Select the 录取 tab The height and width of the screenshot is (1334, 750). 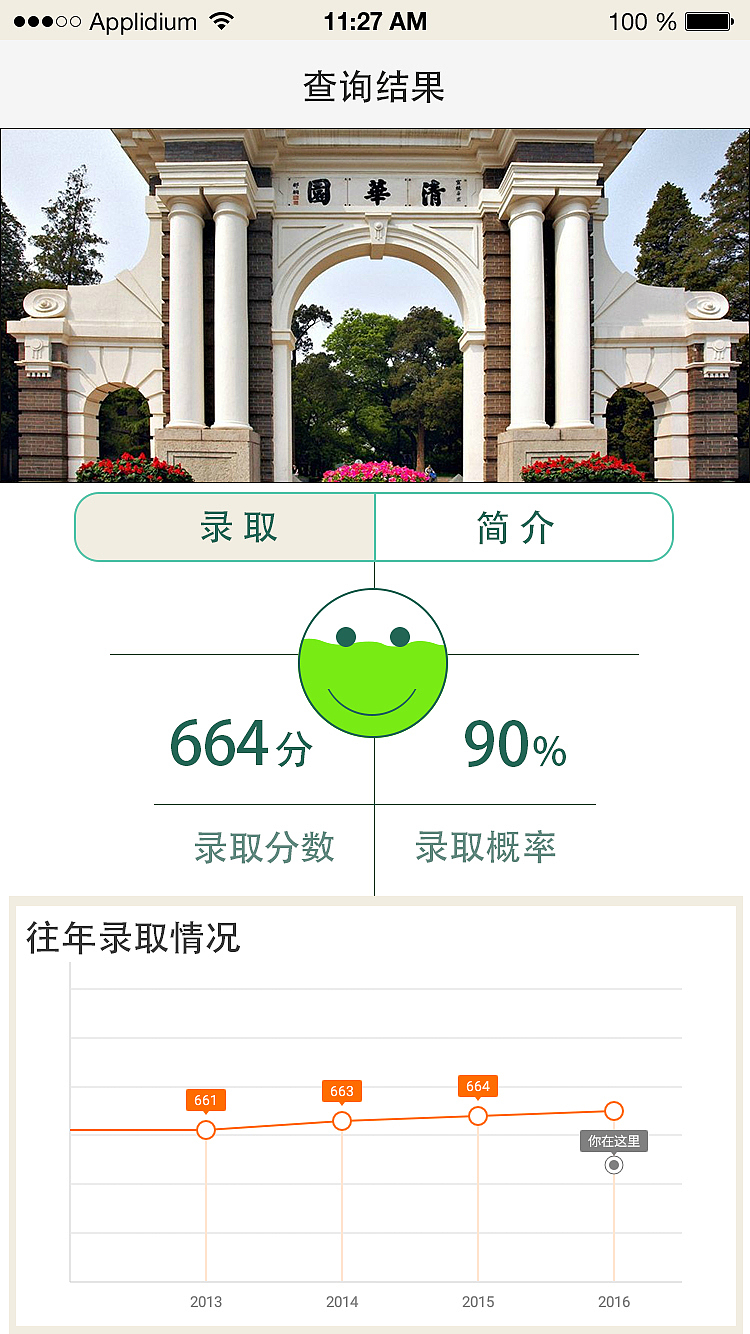tap(225, 527)
